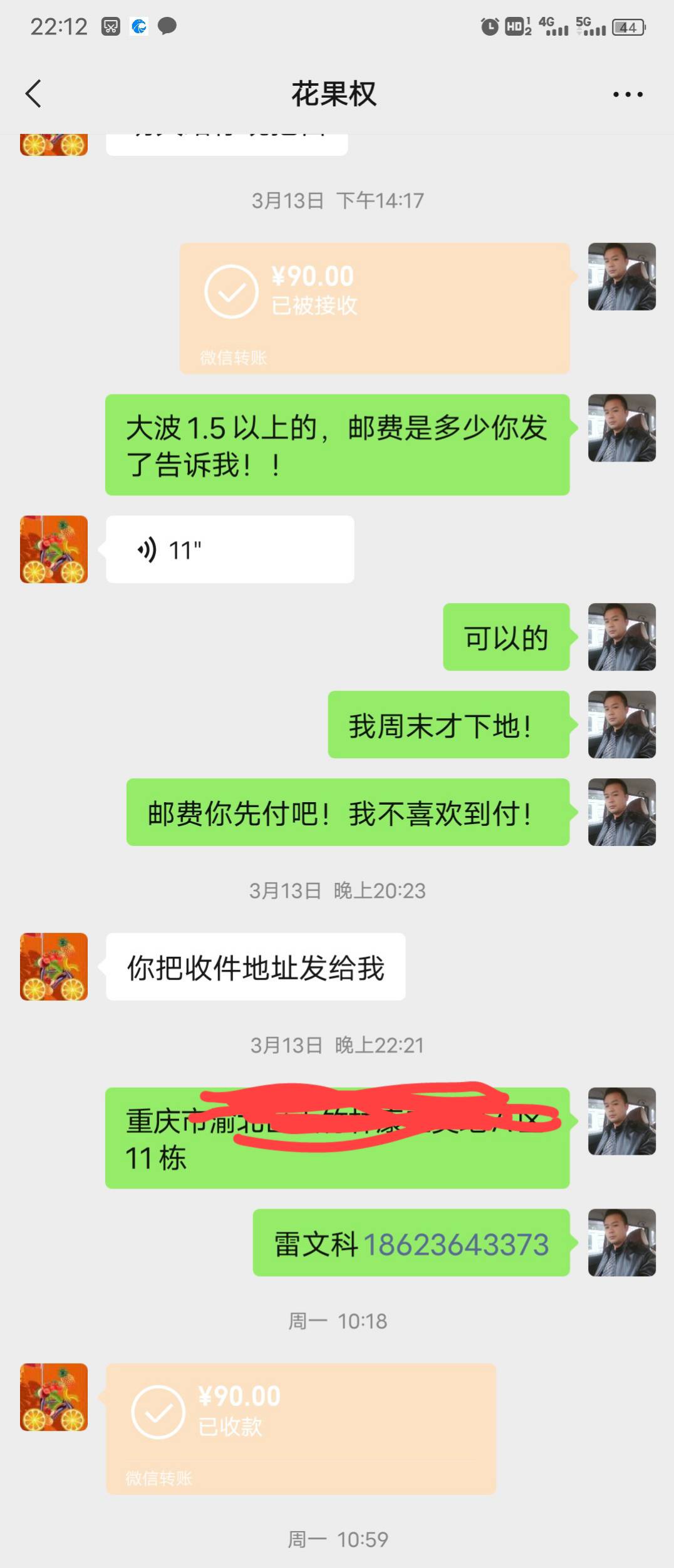Open the received ¥90.00 transfer (已收款)
674x1568 pixels.
click(301, 1428)
